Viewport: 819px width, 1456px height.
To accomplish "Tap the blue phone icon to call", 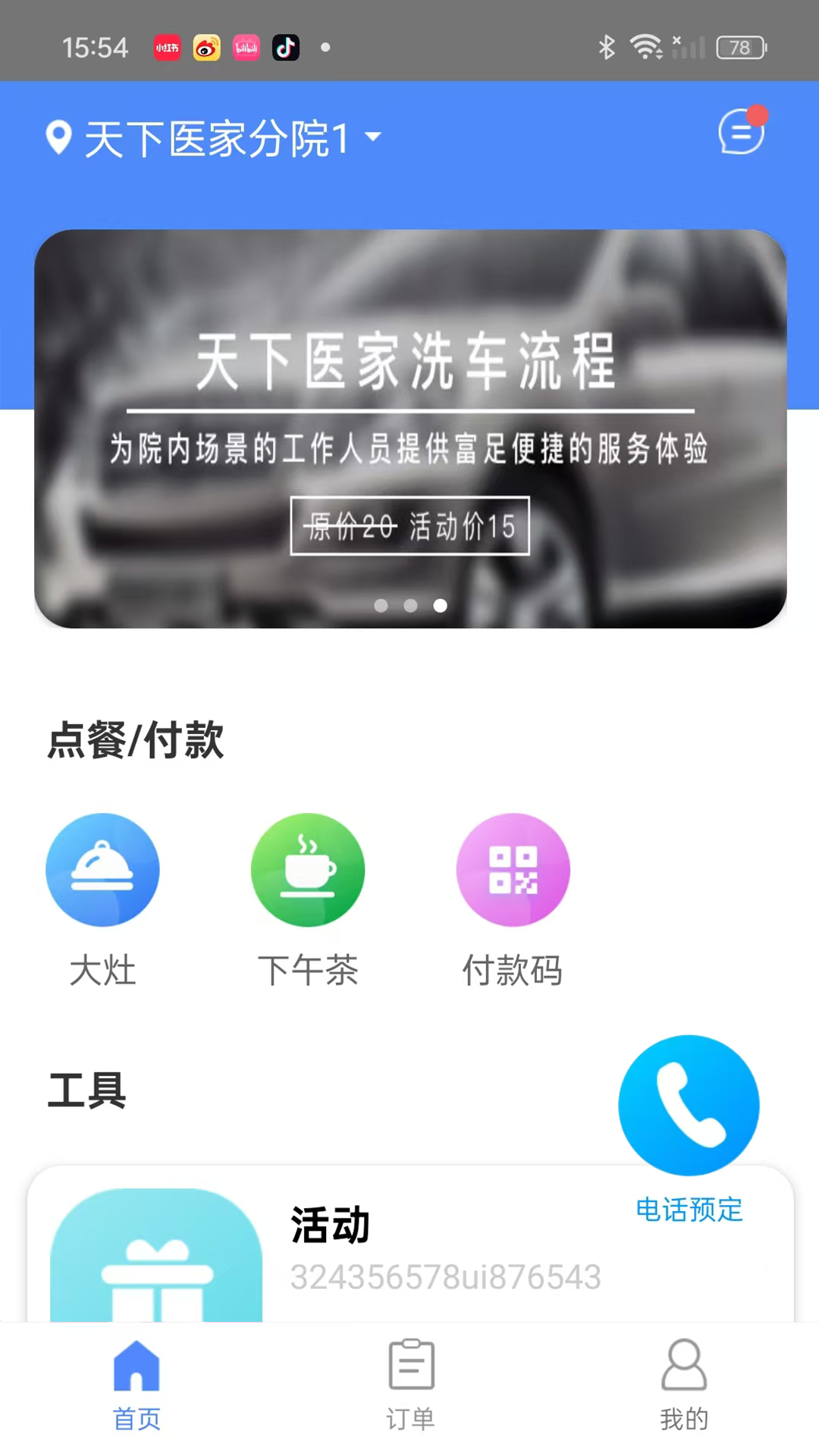I will click(688, 1104).
